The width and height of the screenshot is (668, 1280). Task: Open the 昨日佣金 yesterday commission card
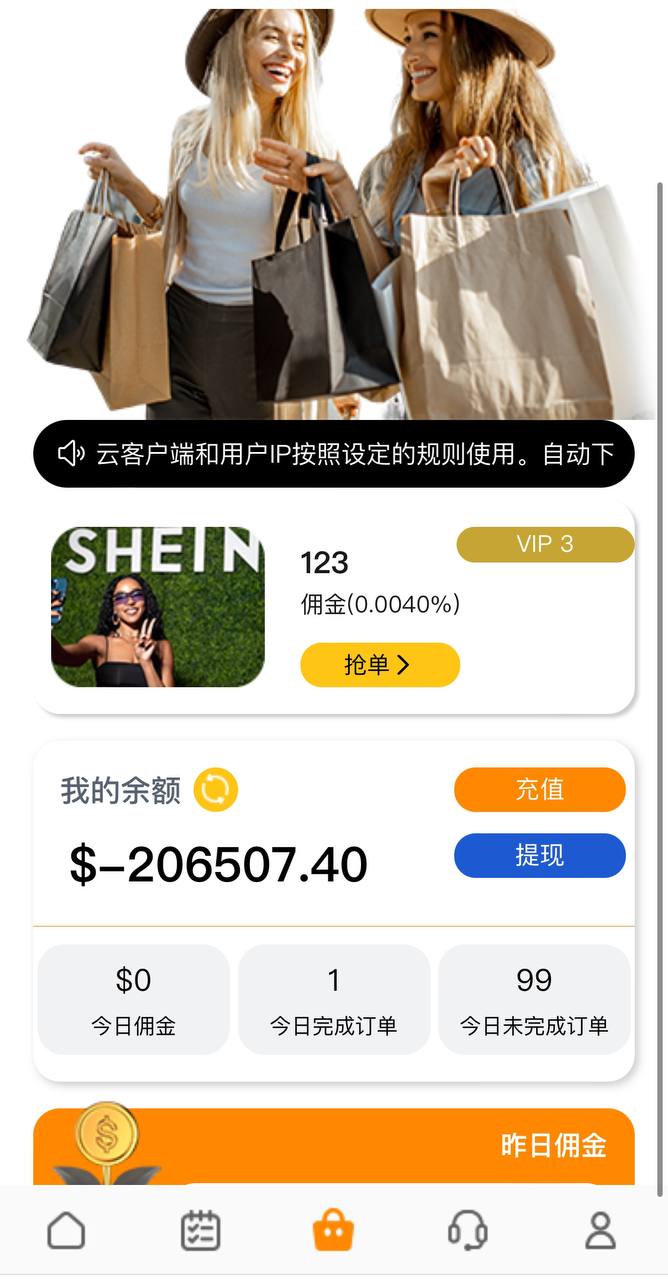[x=400, y=1146]
